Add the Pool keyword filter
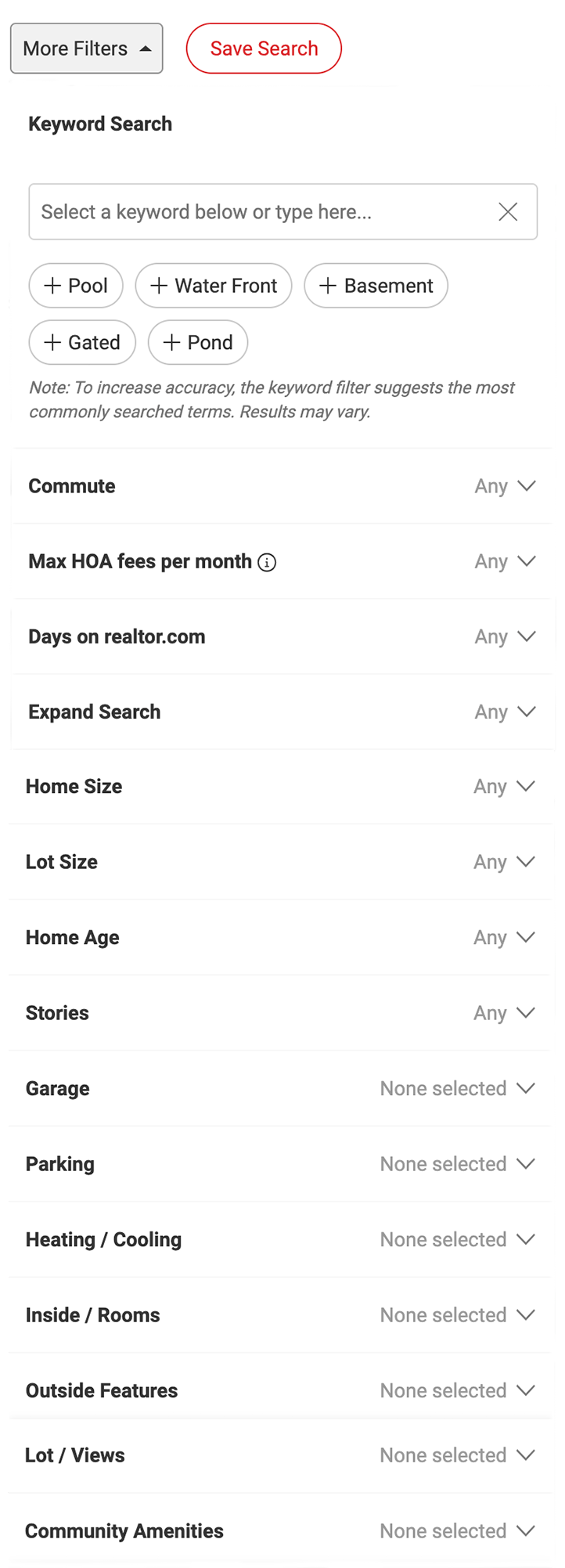Image resolution: width=565 pixels, height=1568 pixels. tap(76, 286)
